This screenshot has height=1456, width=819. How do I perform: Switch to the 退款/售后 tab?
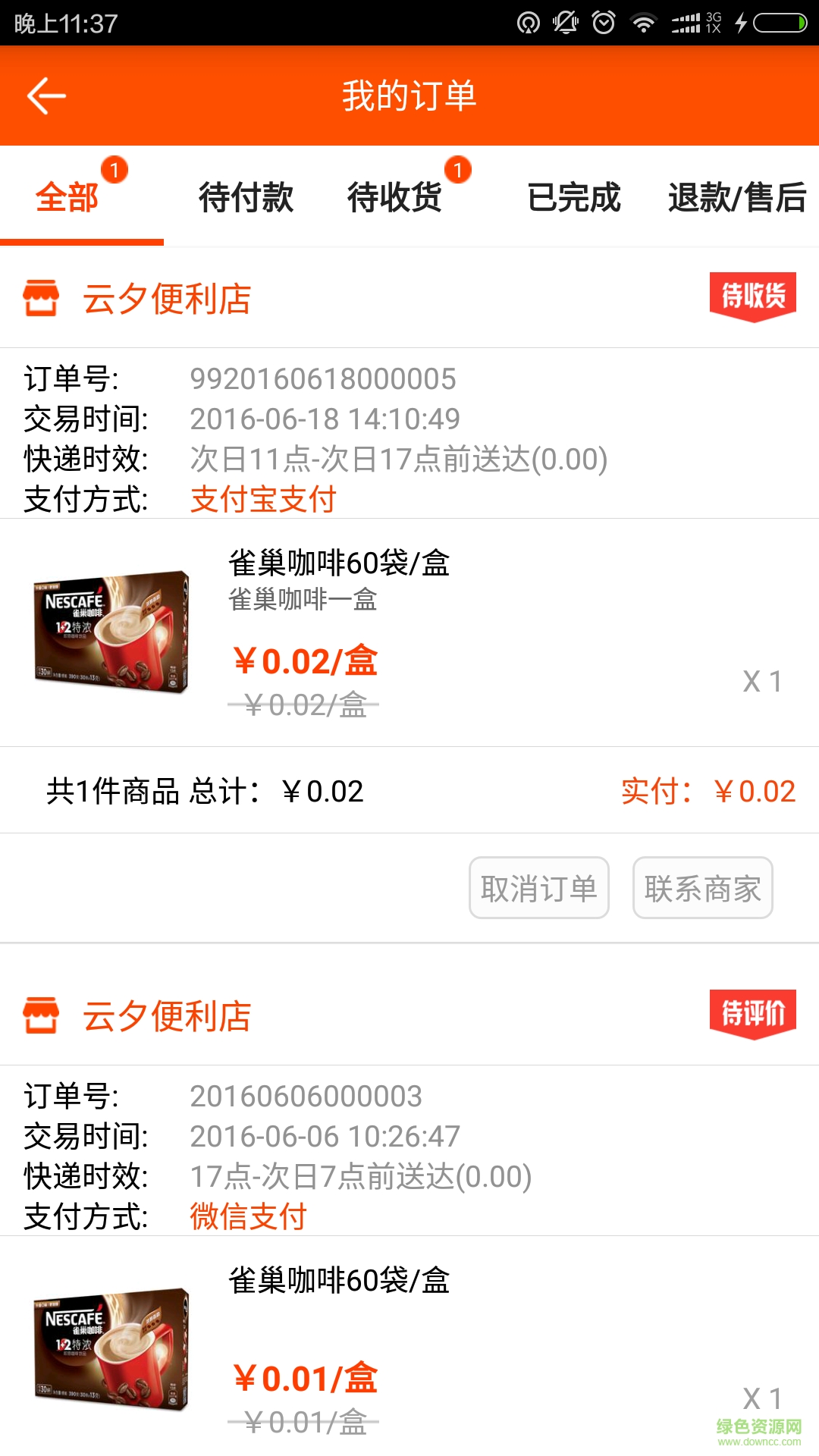click(x=736, y=196)
